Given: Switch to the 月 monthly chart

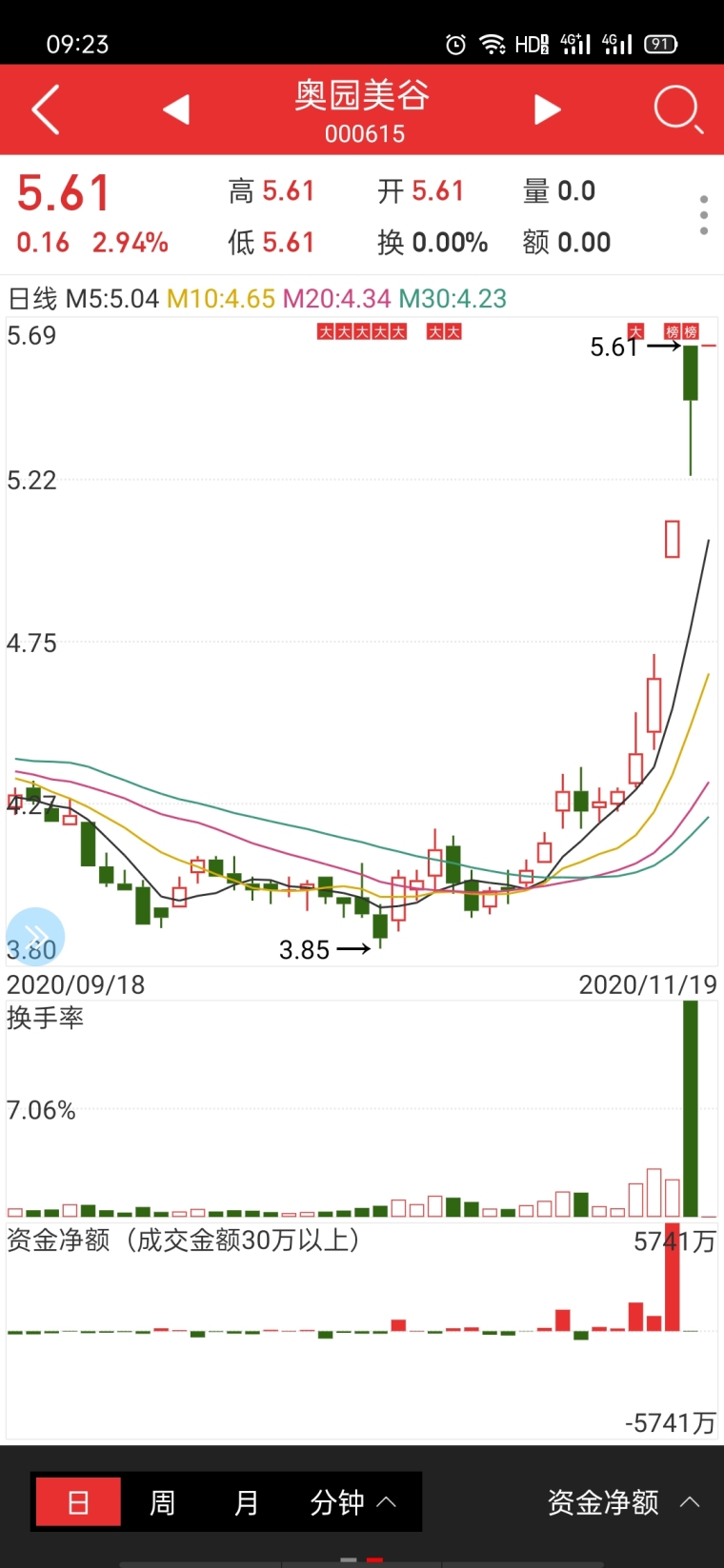Looking at the screenshot, I should (x=246, y=1502).
